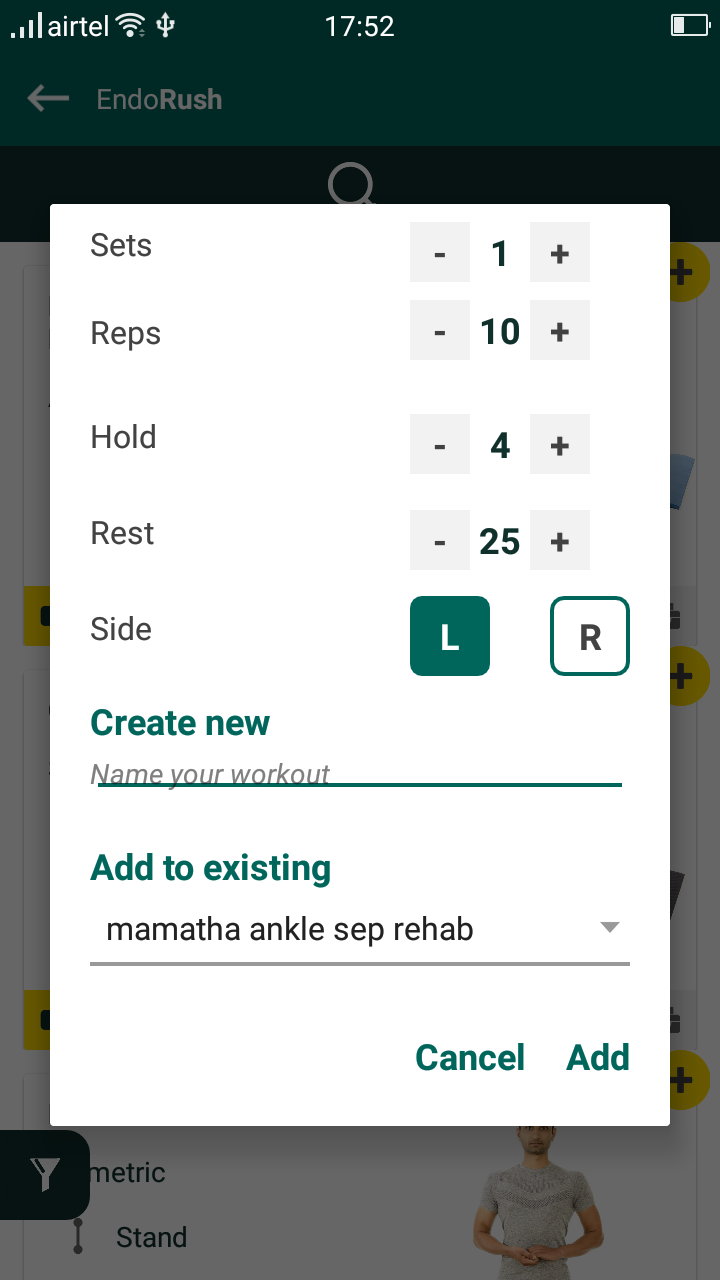Viewport: 720px width, 1280px height.
Task: Decrease the Reps value
Action: (x=440, y=331)
